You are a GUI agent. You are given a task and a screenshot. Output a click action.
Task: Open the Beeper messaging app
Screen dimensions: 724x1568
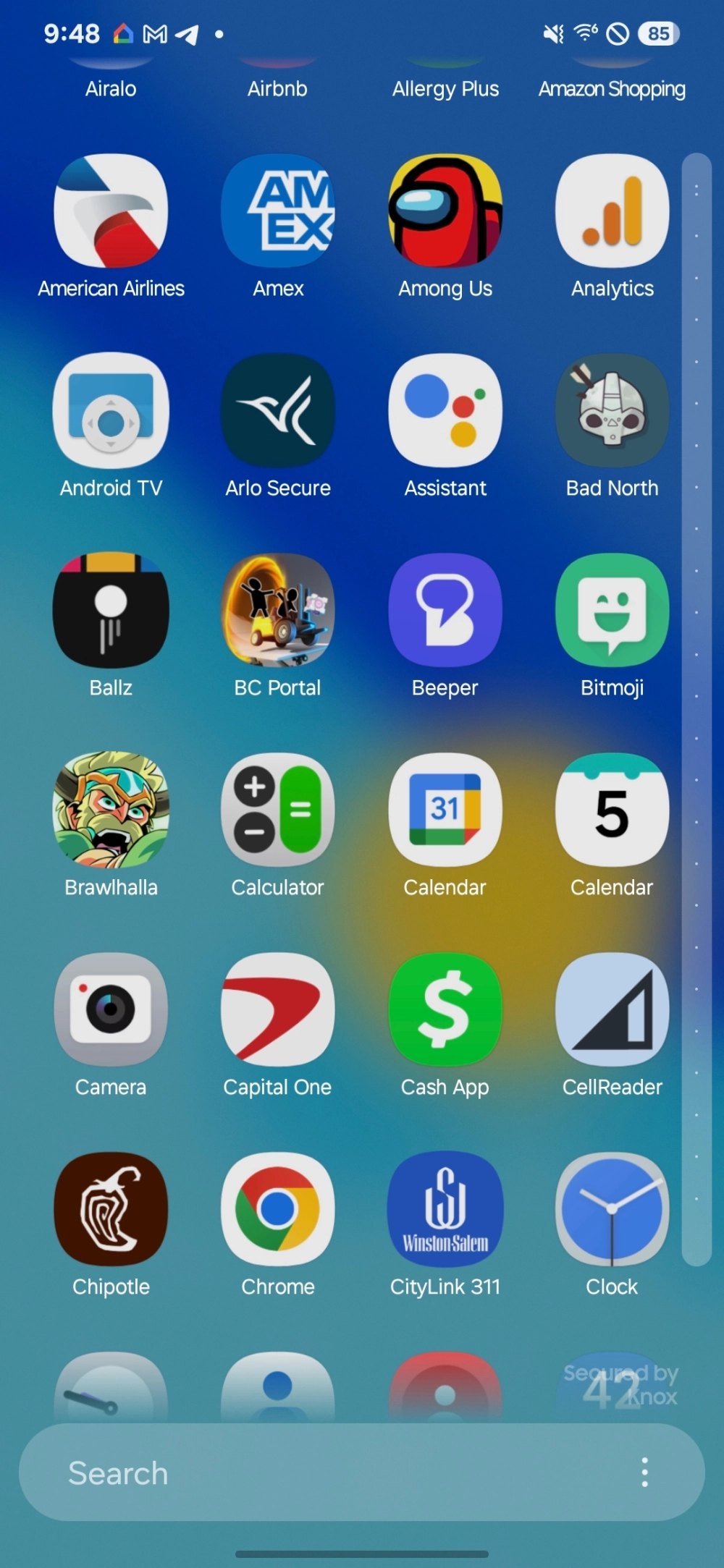pyautogui.click(x=445, y=611)
